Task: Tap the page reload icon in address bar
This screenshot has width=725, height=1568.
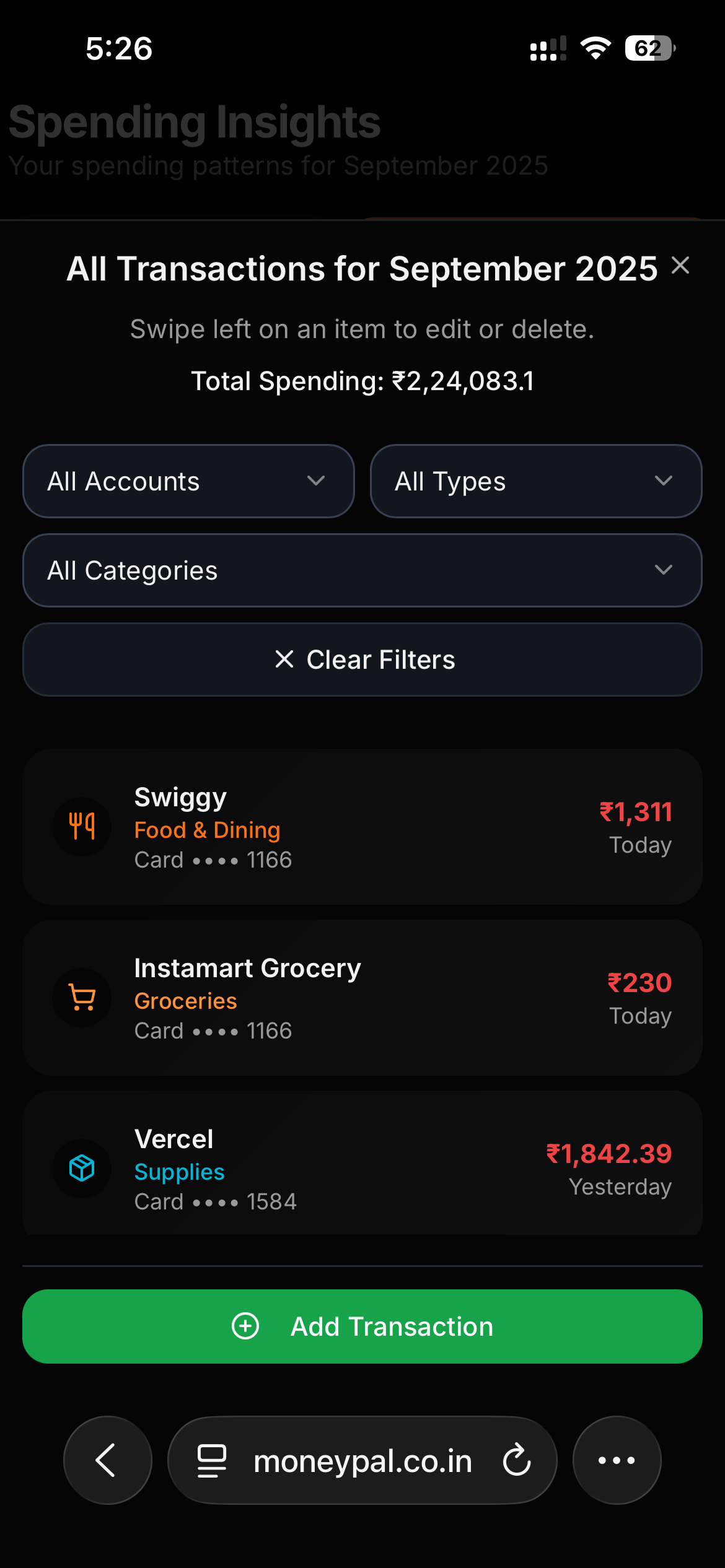Action: point(516,1460)
